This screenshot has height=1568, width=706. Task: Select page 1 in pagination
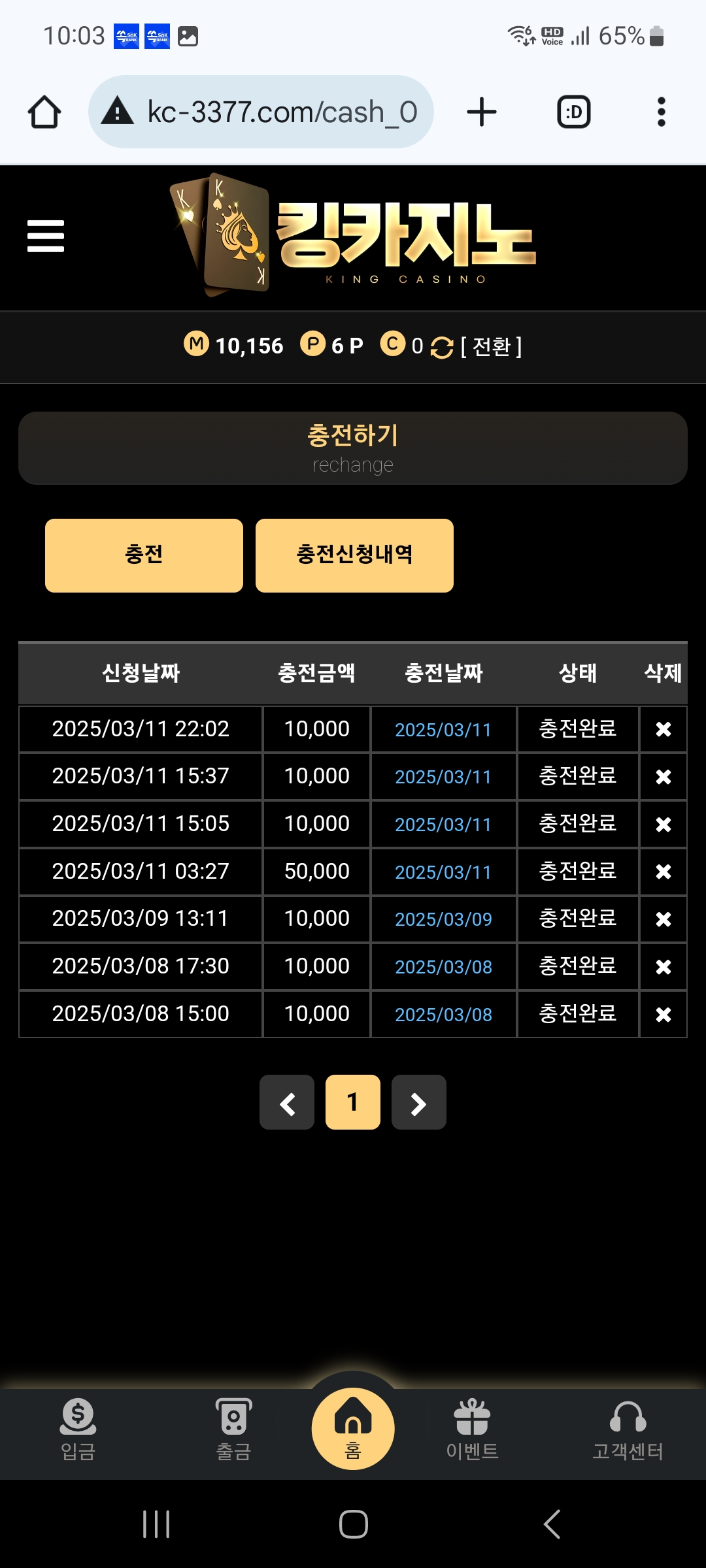pos(353,1103)
